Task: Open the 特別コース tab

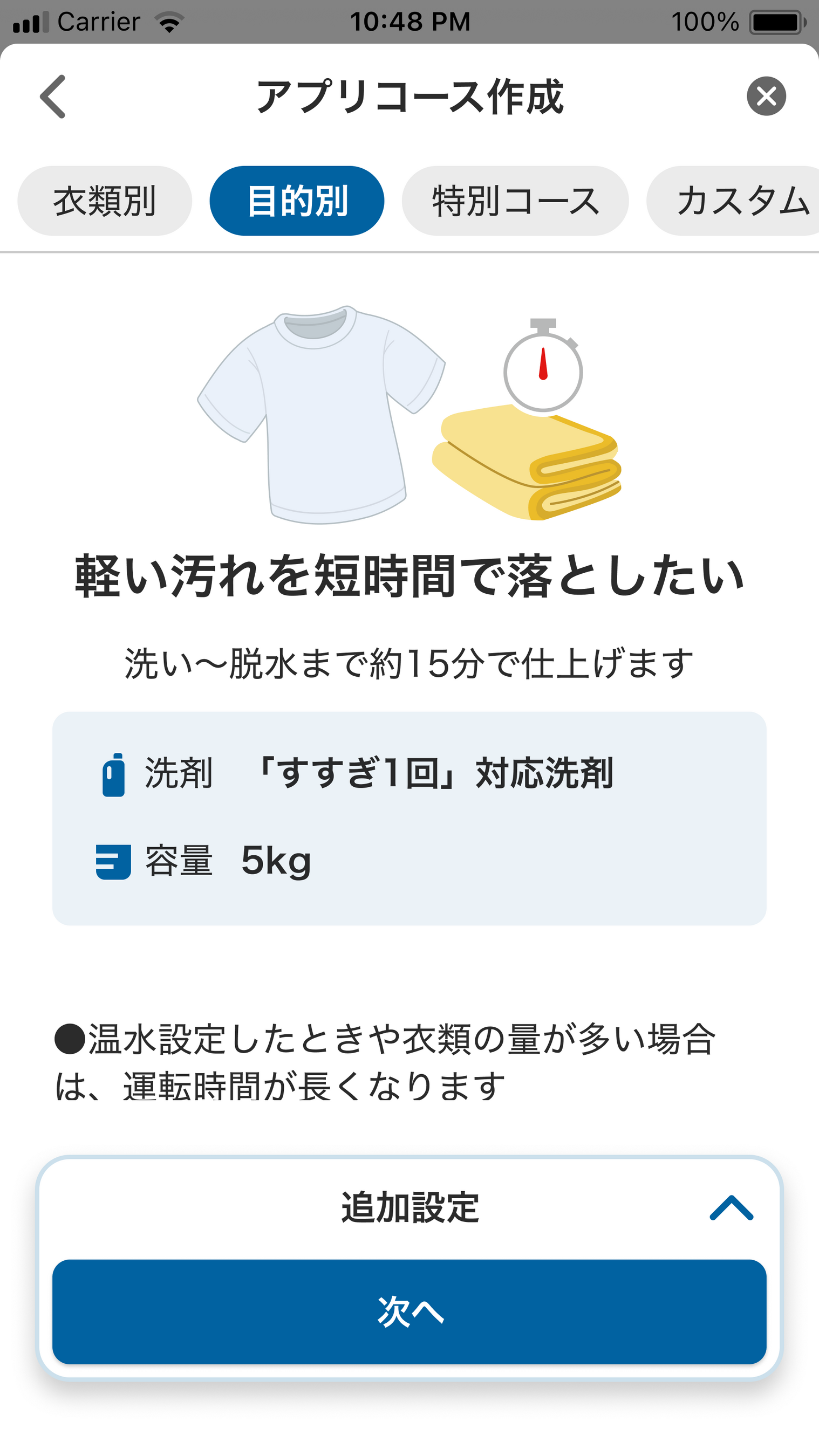Action: coord(515,201)
